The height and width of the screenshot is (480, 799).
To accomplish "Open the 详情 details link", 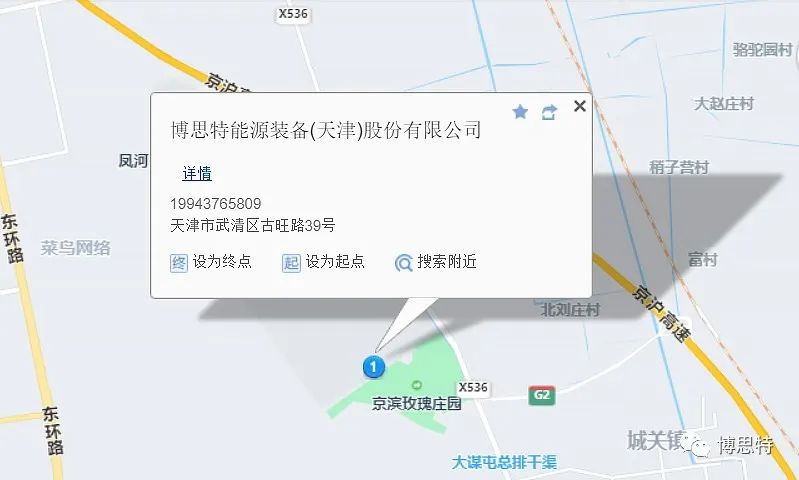I will [196, 173].
